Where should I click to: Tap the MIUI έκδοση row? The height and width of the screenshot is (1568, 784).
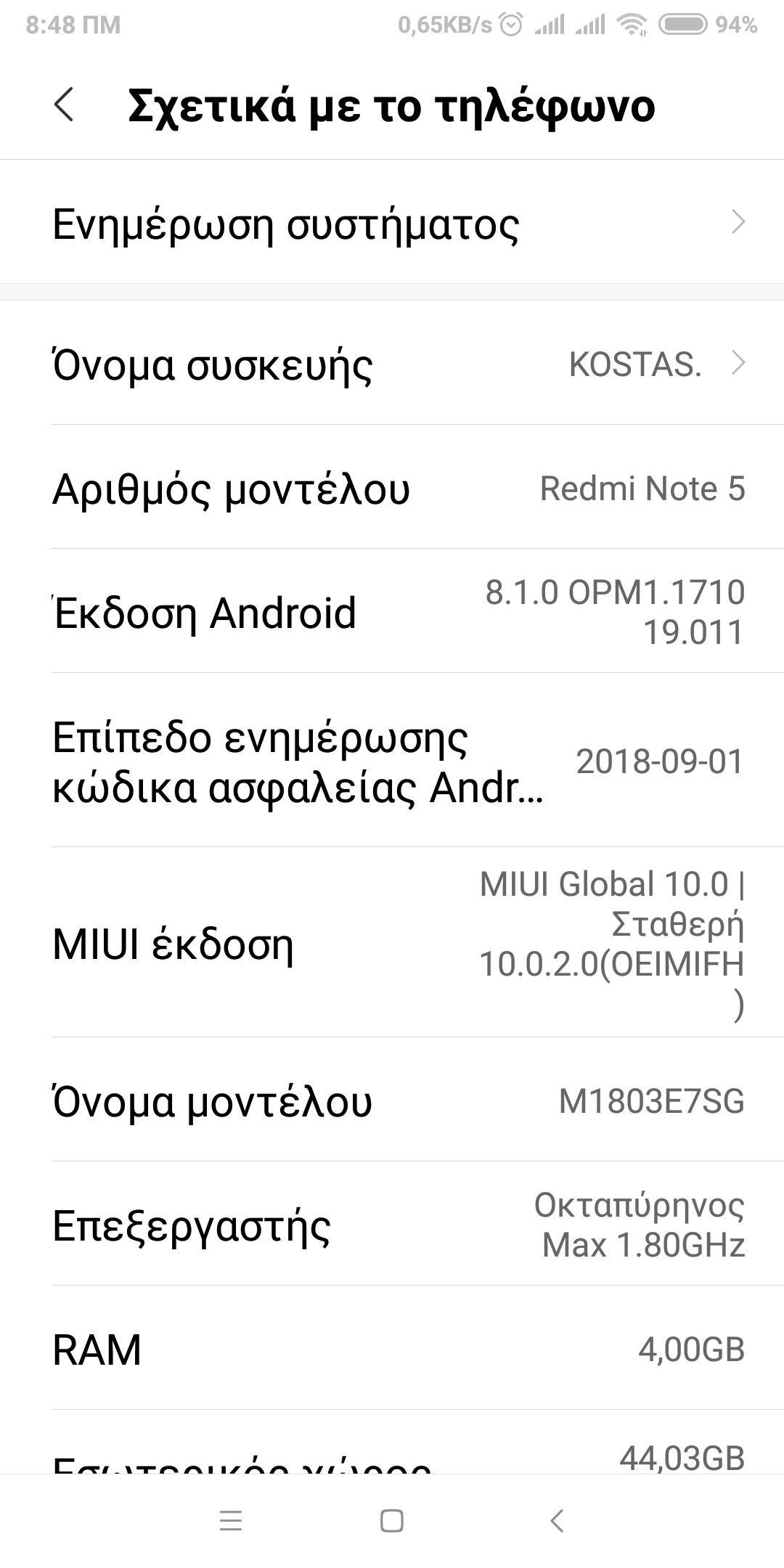(392, 944)
